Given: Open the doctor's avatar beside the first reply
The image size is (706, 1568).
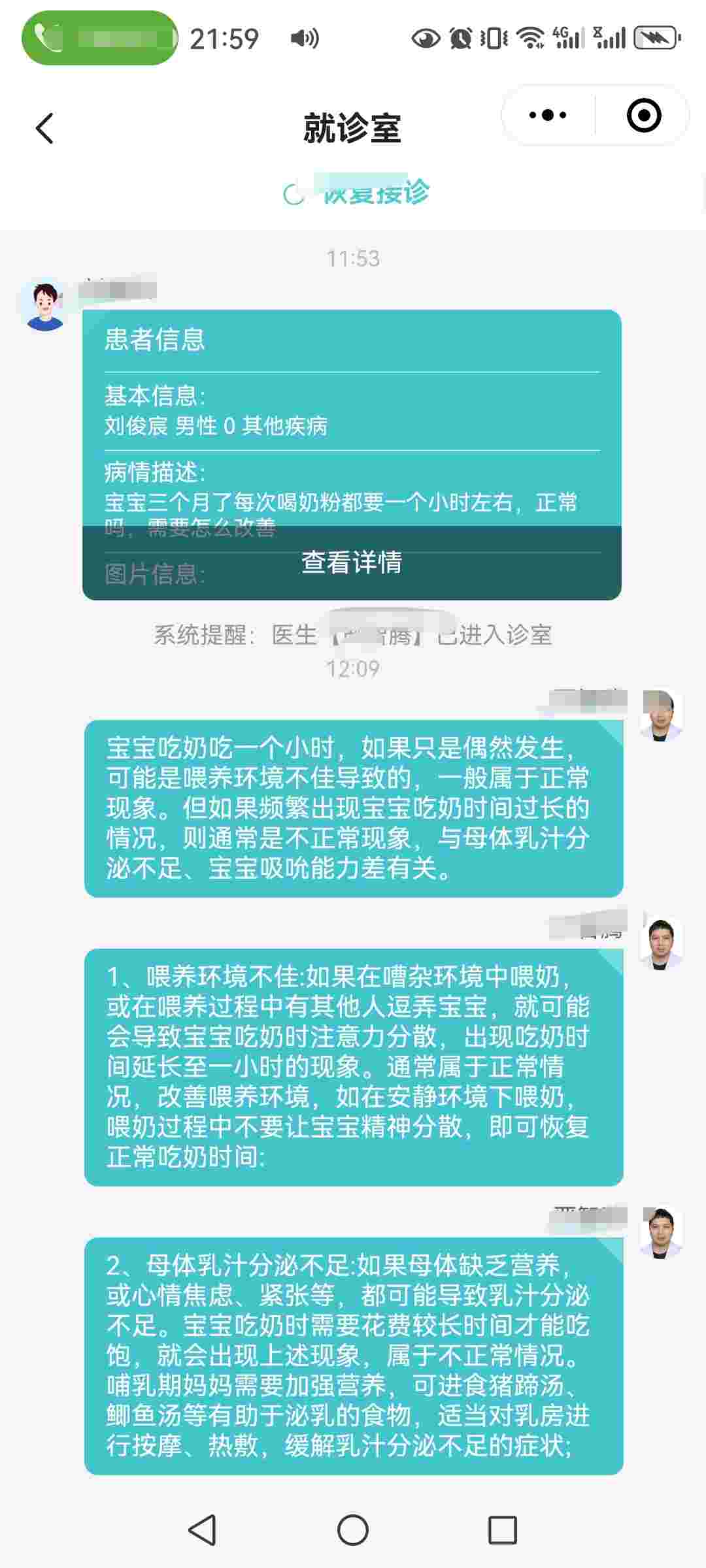Looking at the screenshot, I should (661, 715).
